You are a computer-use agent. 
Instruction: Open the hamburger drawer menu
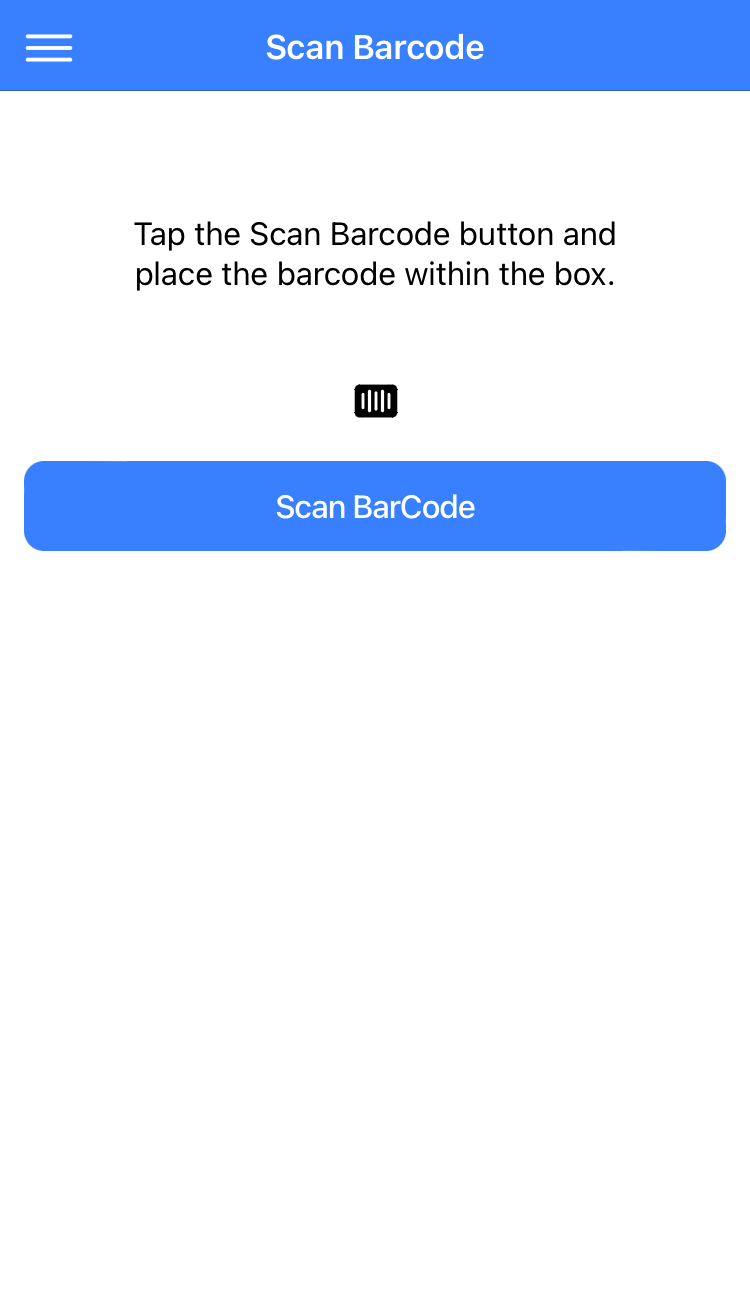click(49, 48)
